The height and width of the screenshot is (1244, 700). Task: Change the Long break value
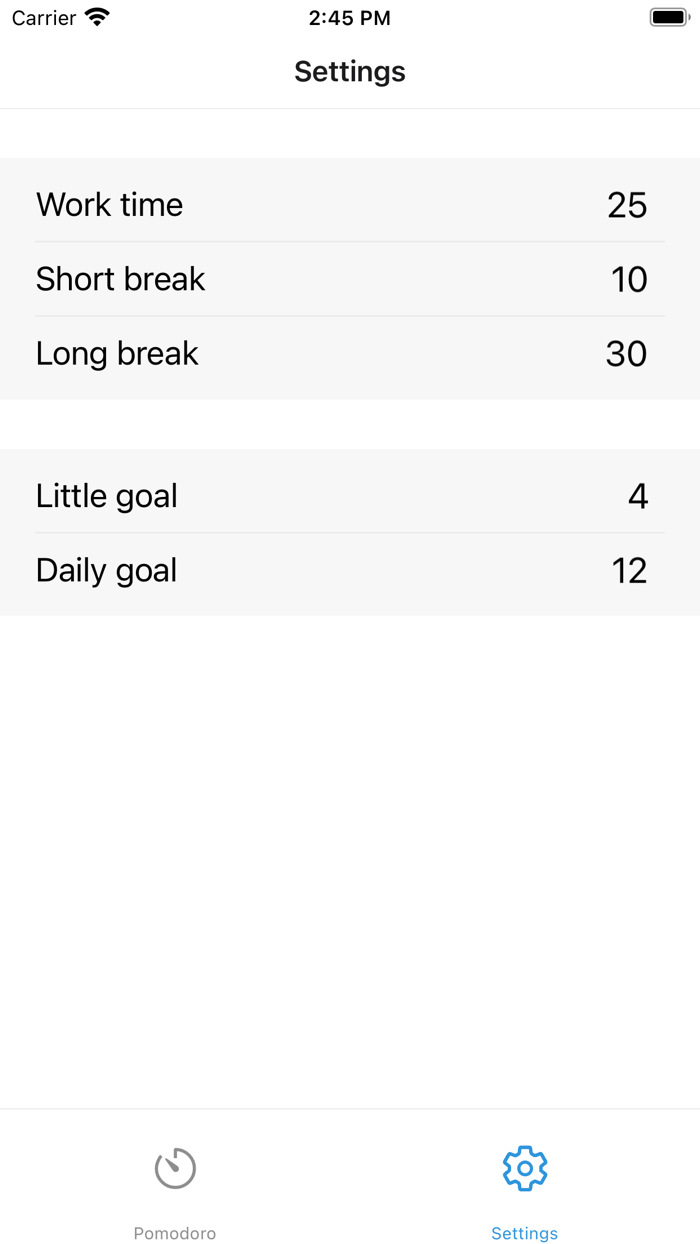click(350, 354)
